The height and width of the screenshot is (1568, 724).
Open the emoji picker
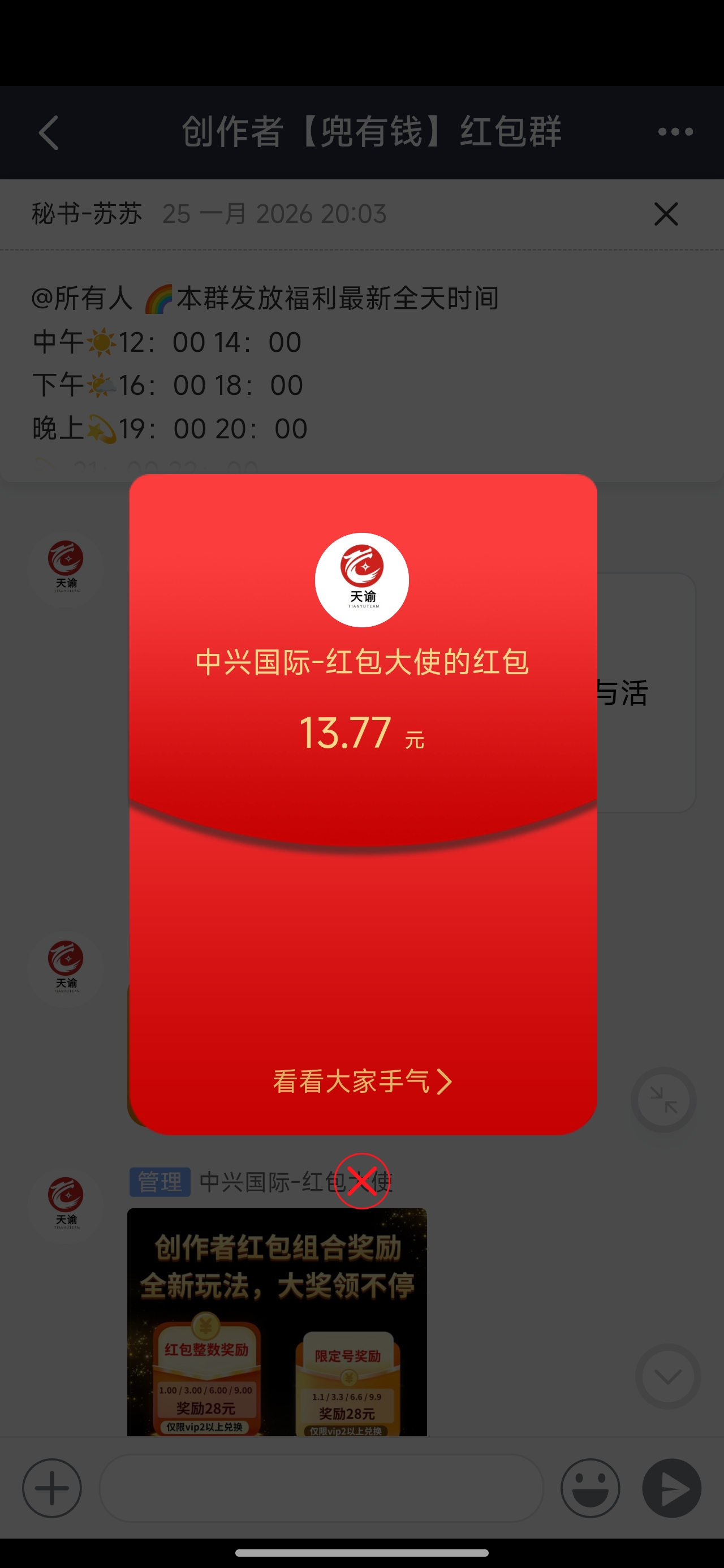pos(592,1488)
